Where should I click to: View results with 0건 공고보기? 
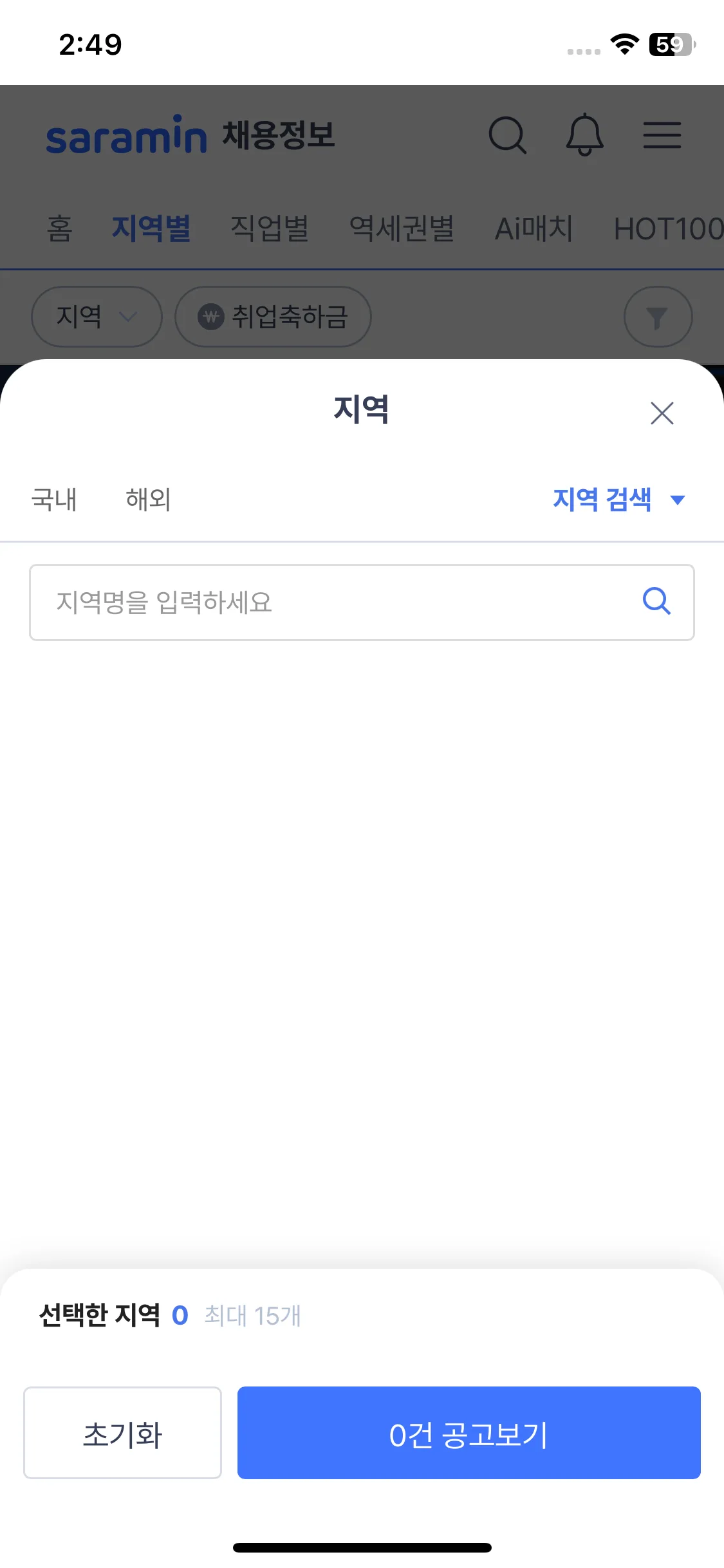[469, 1433]
